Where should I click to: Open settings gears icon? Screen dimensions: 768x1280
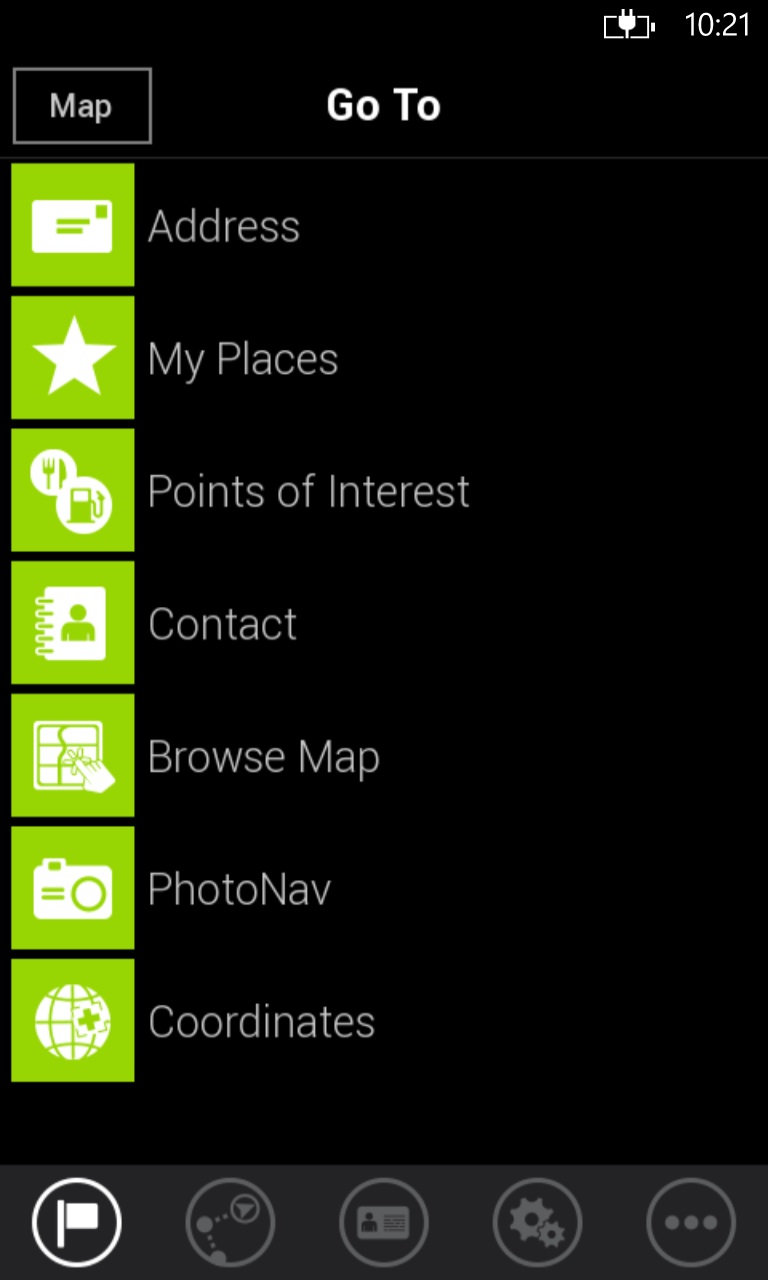coord(538,1222)
